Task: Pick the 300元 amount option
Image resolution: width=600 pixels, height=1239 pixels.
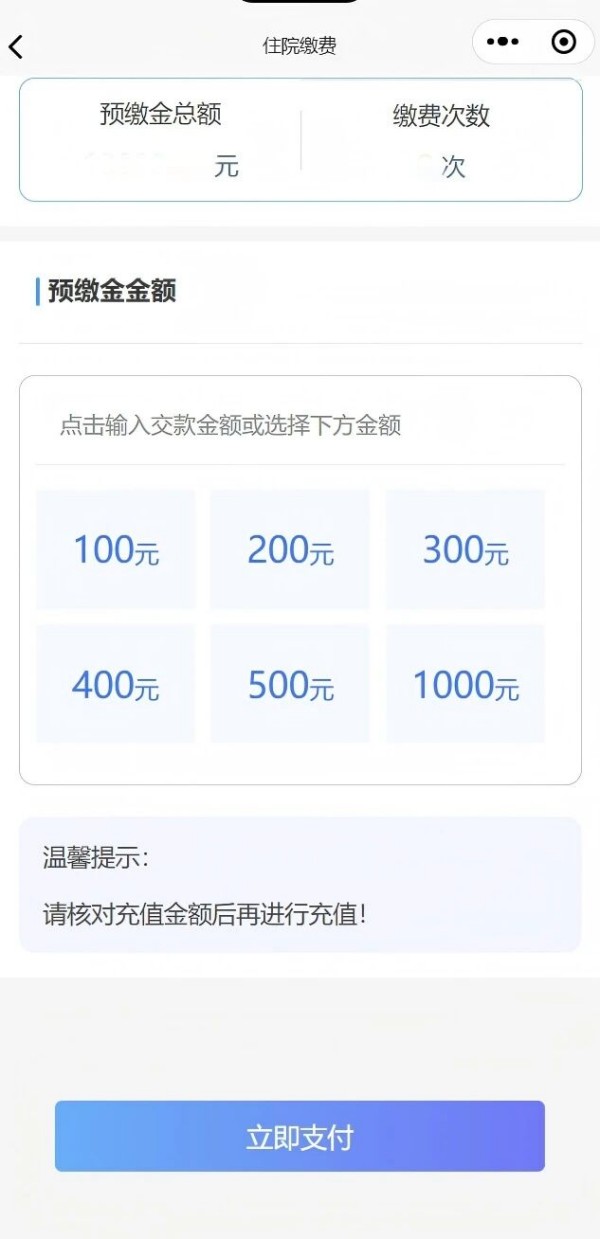Action: [466, 550]
